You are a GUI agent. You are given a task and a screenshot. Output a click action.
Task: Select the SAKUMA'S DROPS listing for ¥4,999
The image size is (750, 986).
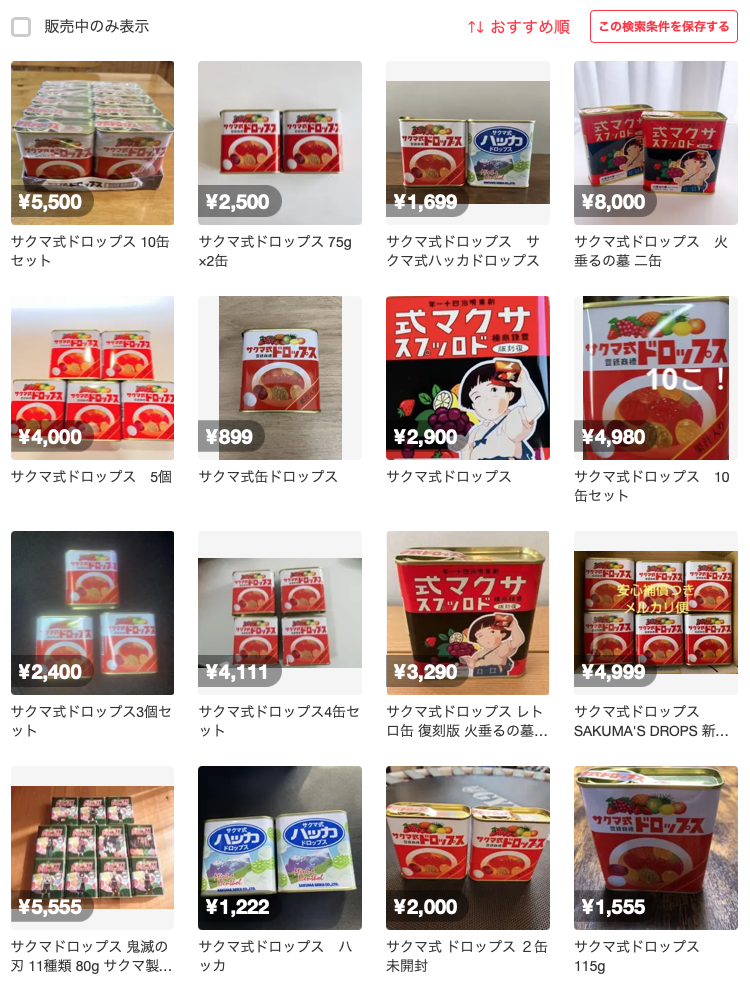656,613
